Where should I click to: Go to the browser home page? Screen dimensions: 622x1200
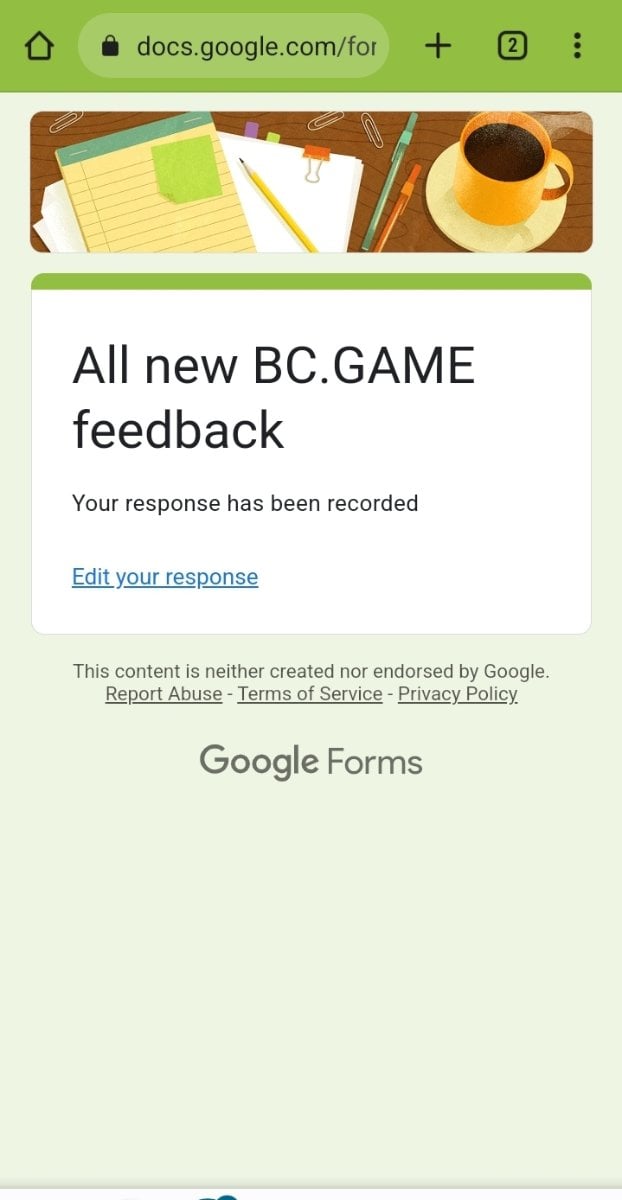coord(39,46)
